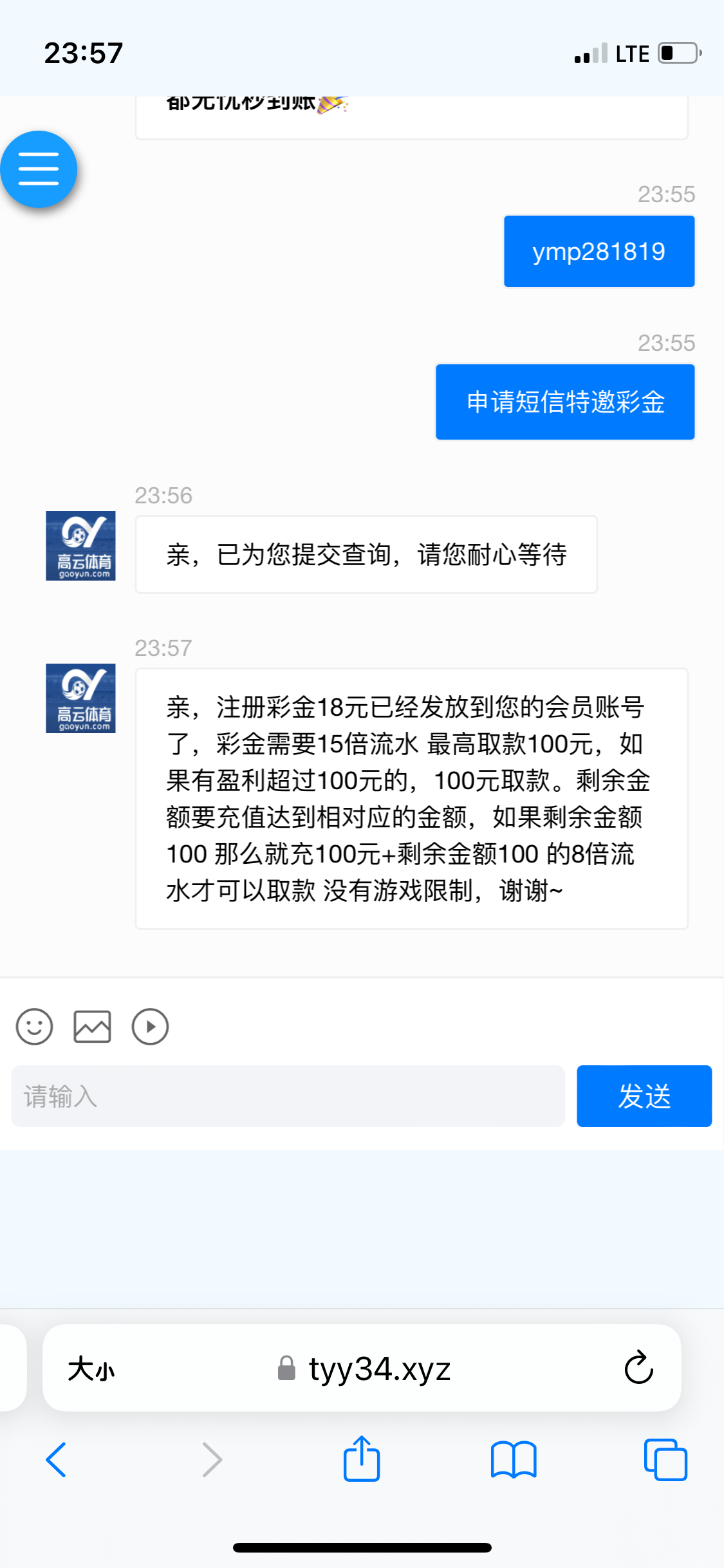Attach an image to the chat

[x=92, y=1026]
